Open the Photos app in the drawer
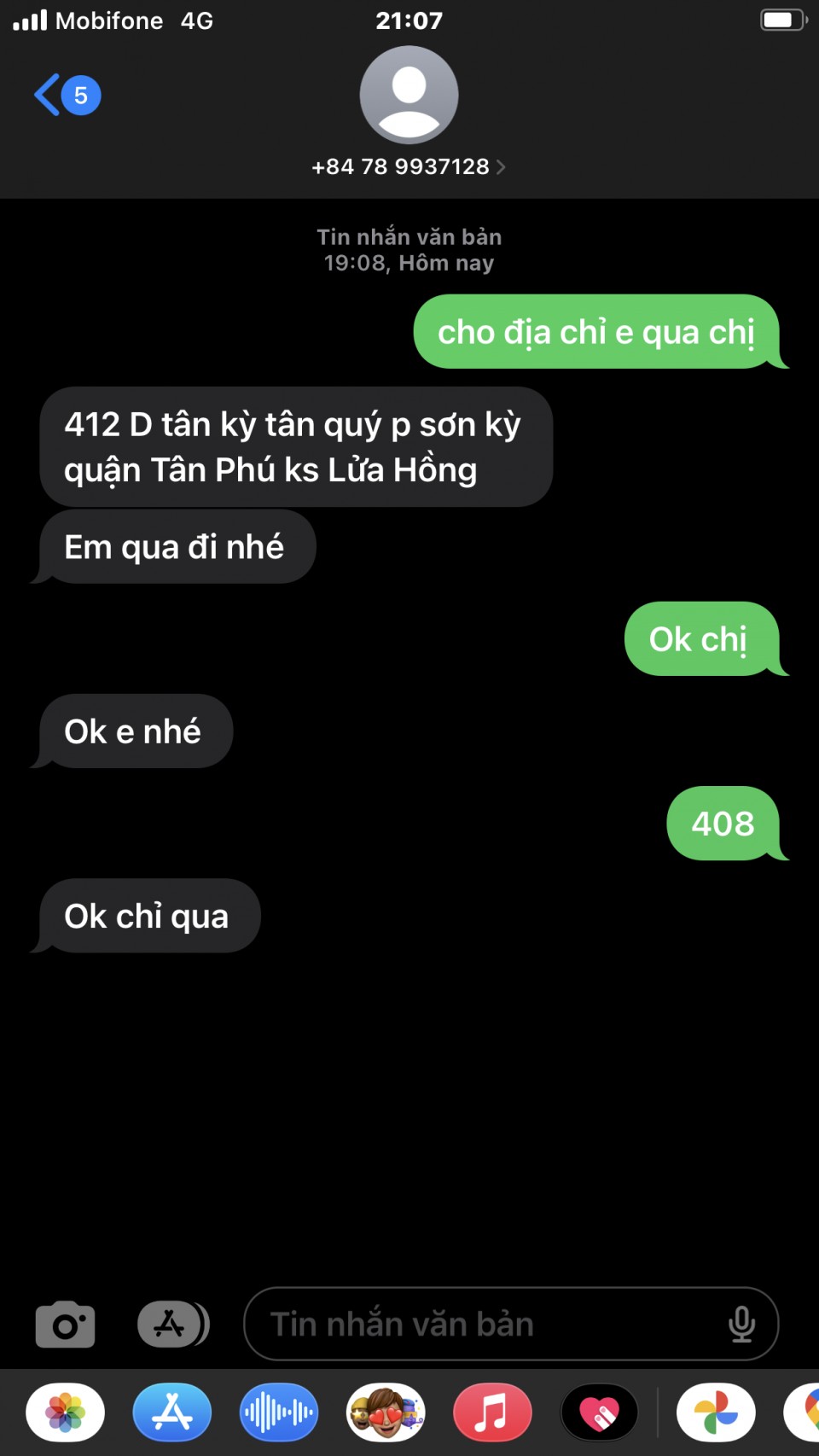This screenshot has width=819, height=1456. pos(66,1412)
